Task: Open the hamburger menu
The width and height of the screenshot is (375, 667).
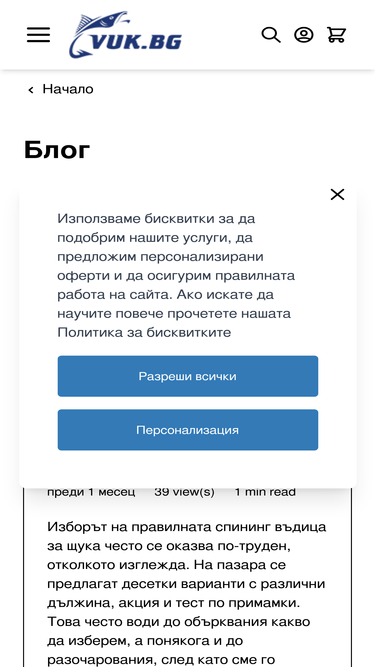Action: tap(38, 34)
